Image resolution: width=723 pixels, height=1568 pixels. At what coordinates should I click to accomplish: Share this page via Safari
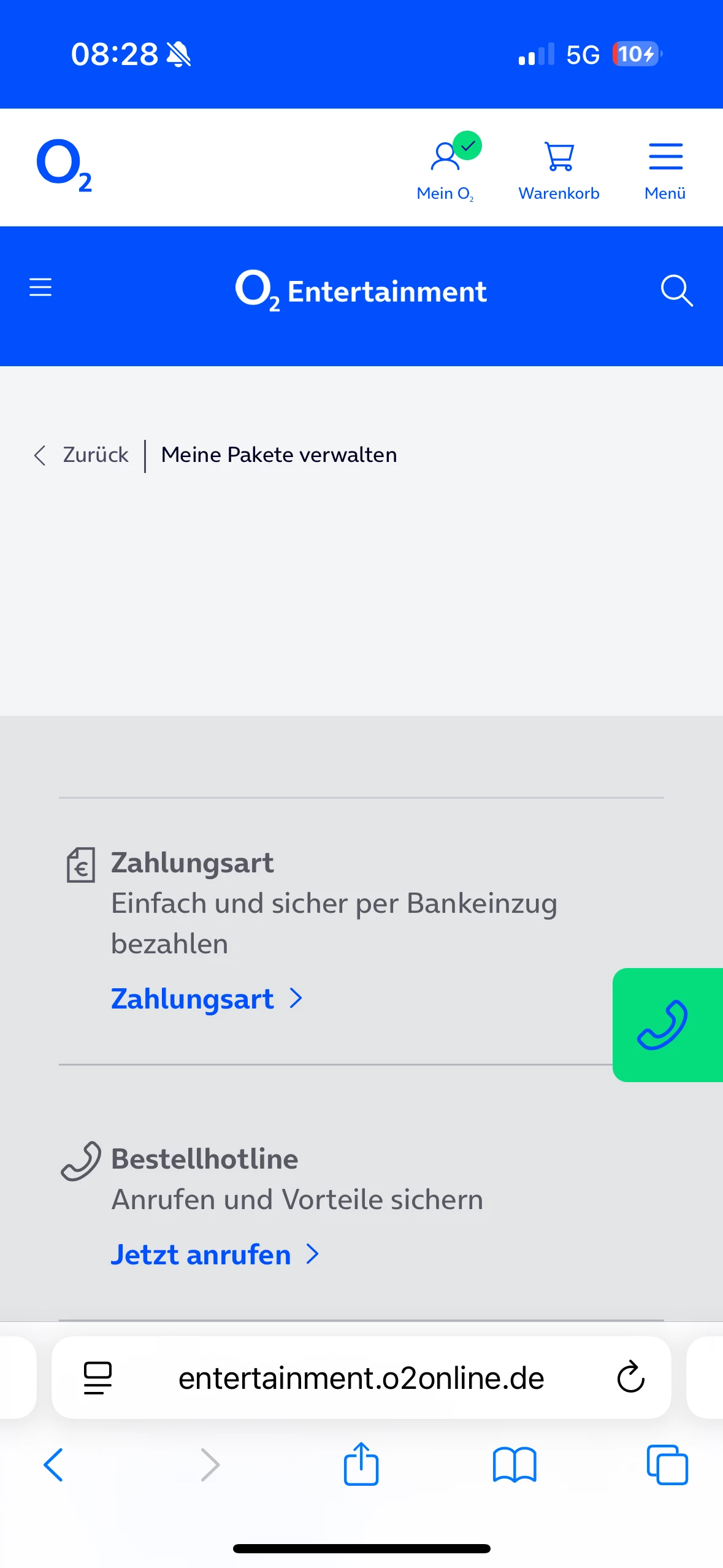pyautogui.click(x=361, y=1464)
